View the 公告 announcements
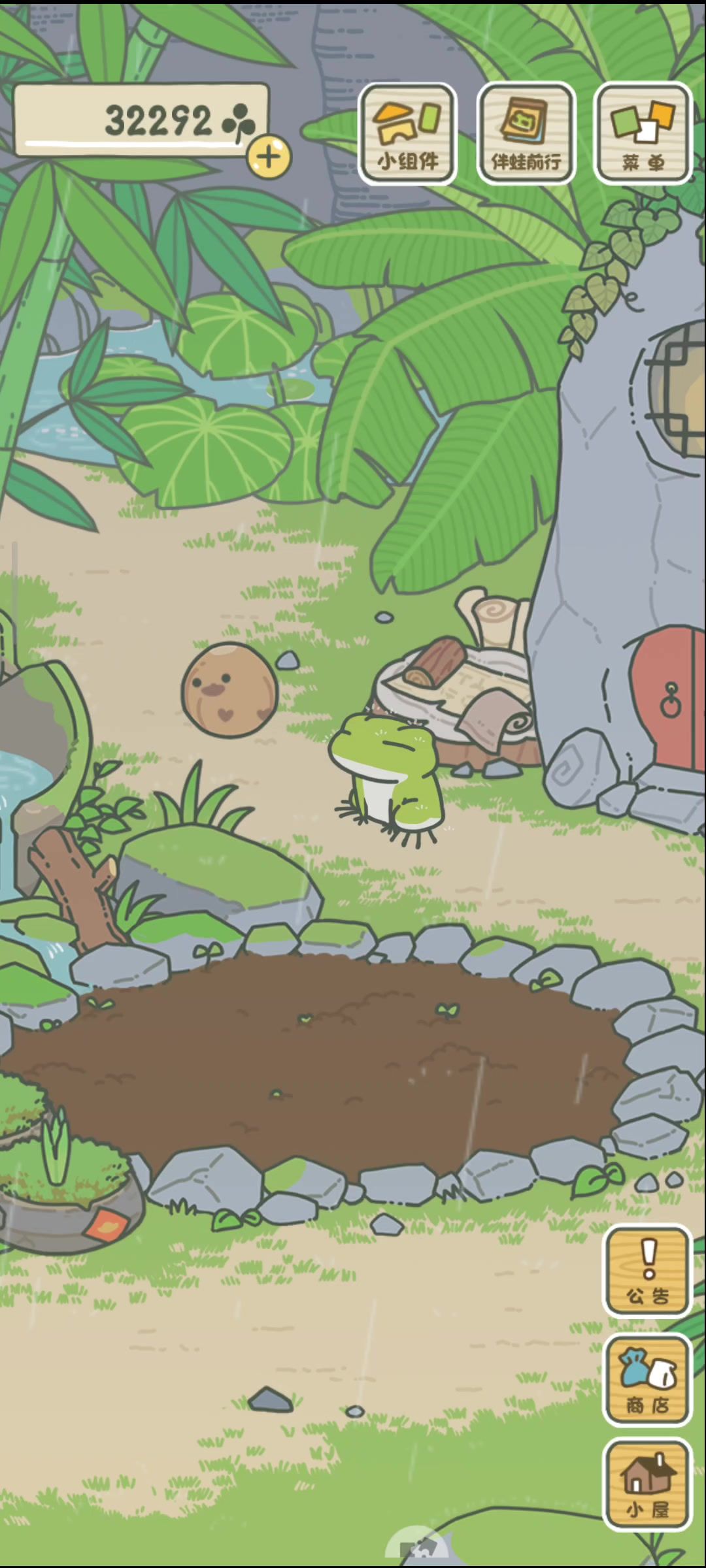Screen dimensions: 706x1568 (647, 1271)
